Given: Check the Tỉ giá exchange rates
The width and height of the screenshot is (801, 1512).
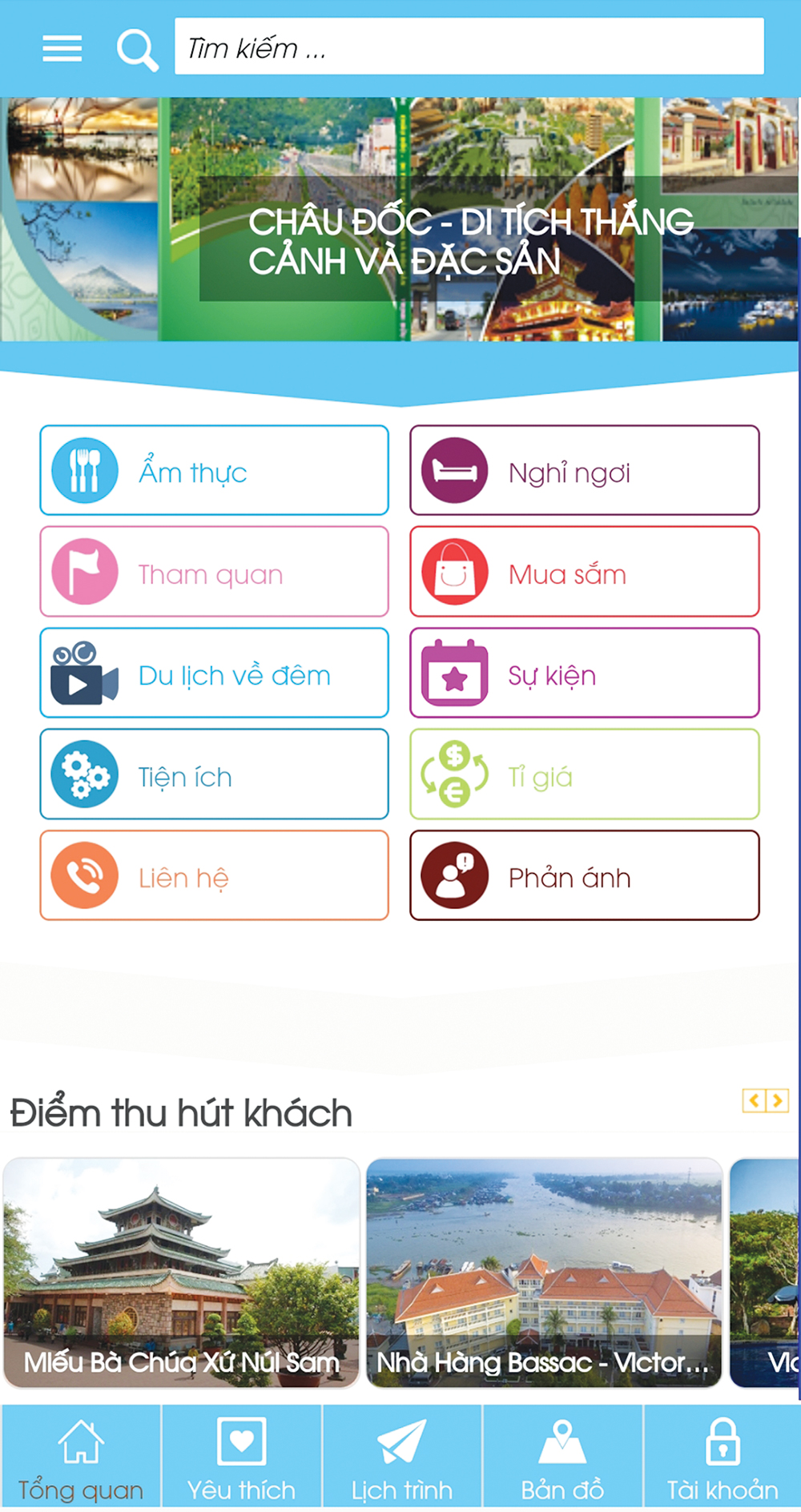Looking at the screenshot, I should click(x=584, y=774).
